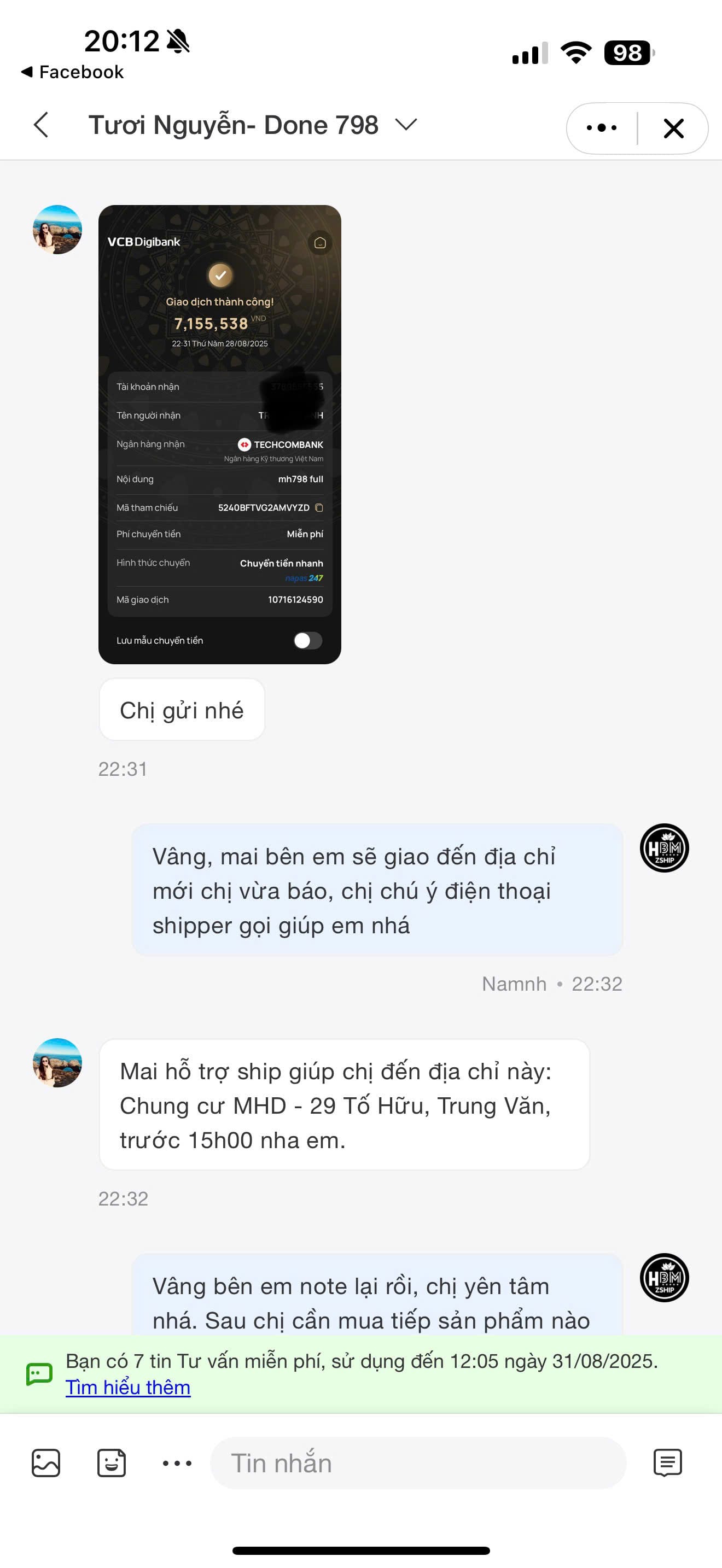Open the VCB Digibank transfer image
The width and height of the screenshot is (722, 1568).
pos(220,434)
